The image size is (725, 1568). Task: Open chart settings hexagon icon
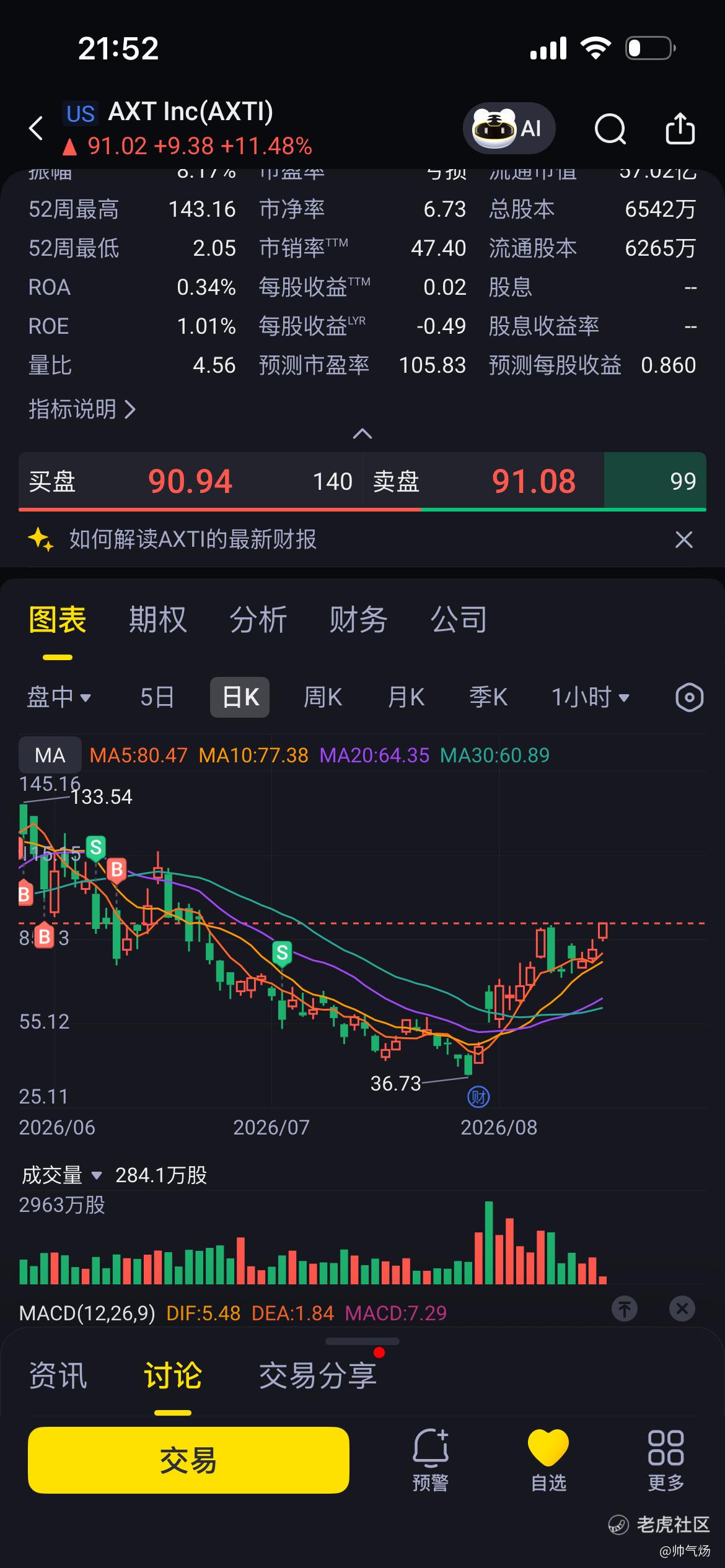point(689,697)
